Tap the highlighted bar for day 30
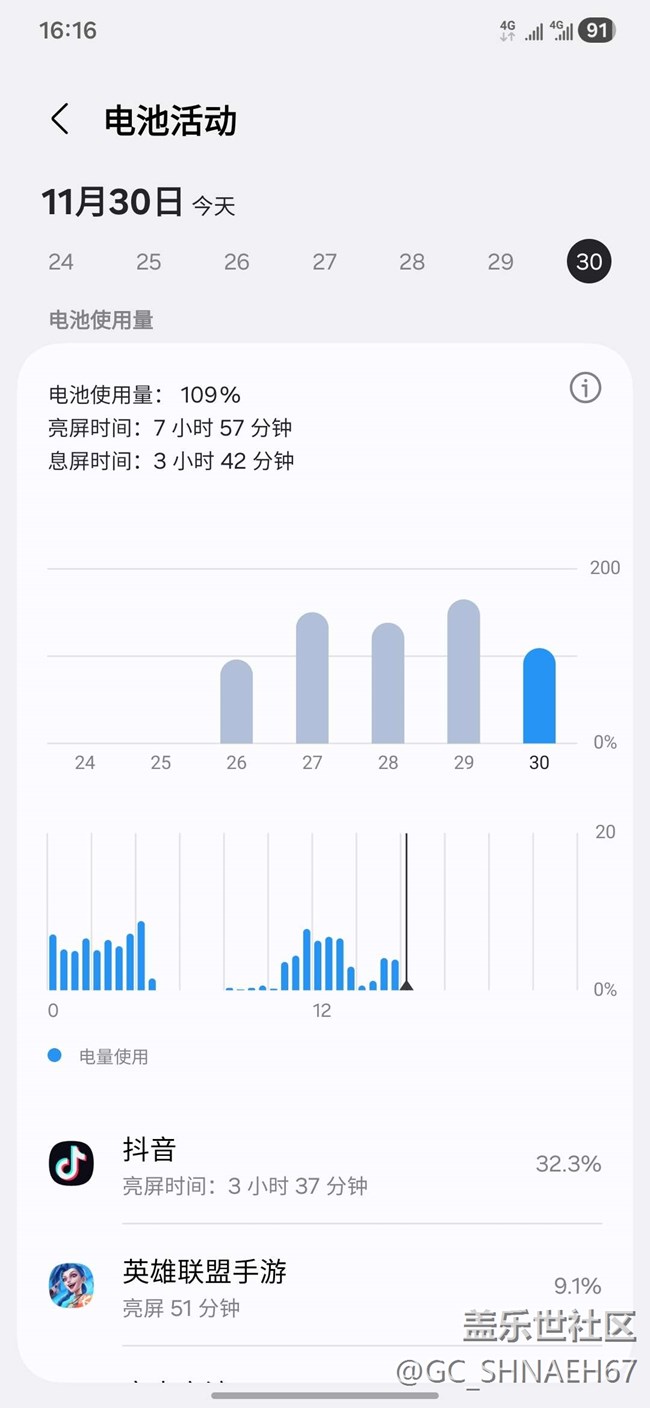This screenshot has height=1408, width=650. [539, 696]
